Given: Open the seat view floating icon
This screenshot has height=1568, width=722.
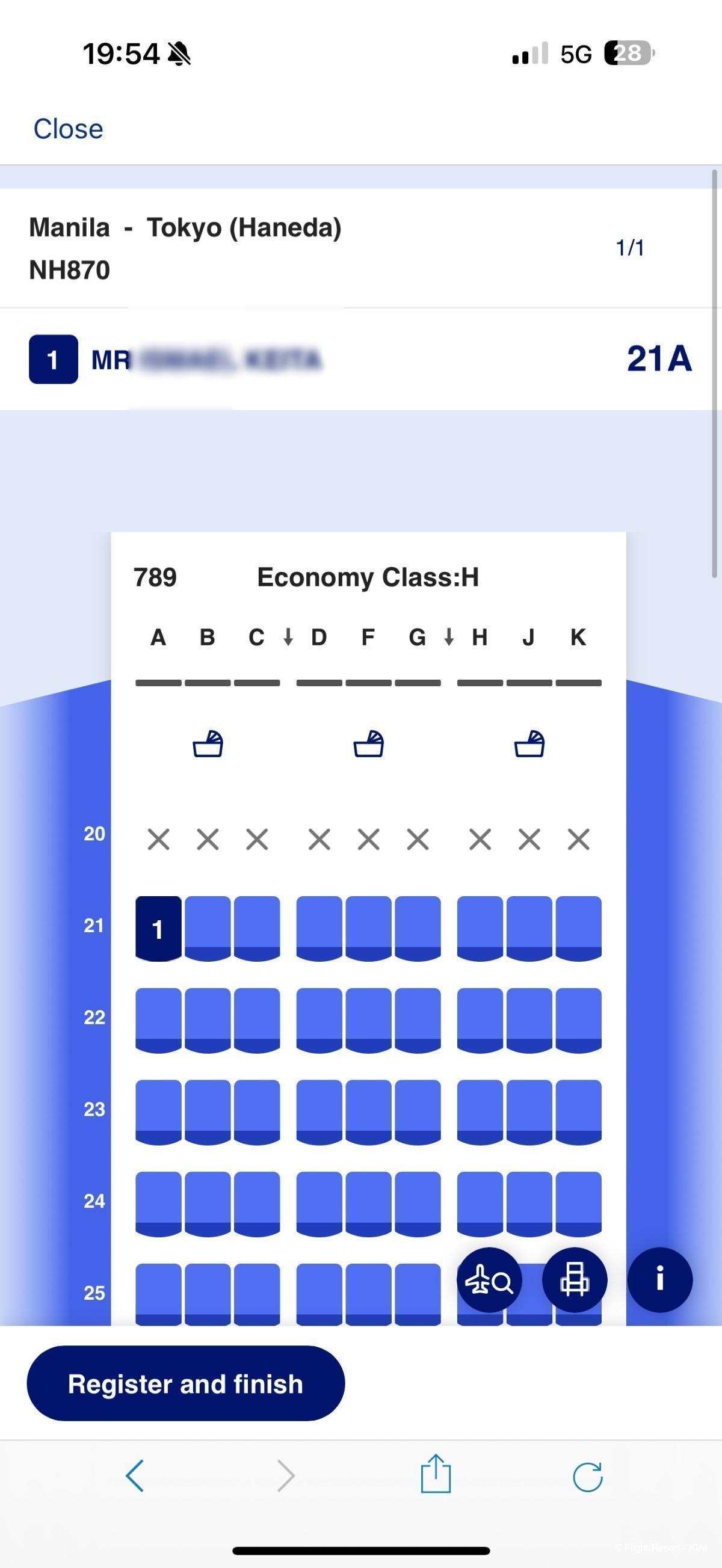Looking at the screenshot, I should click(x=574, y=1280).
